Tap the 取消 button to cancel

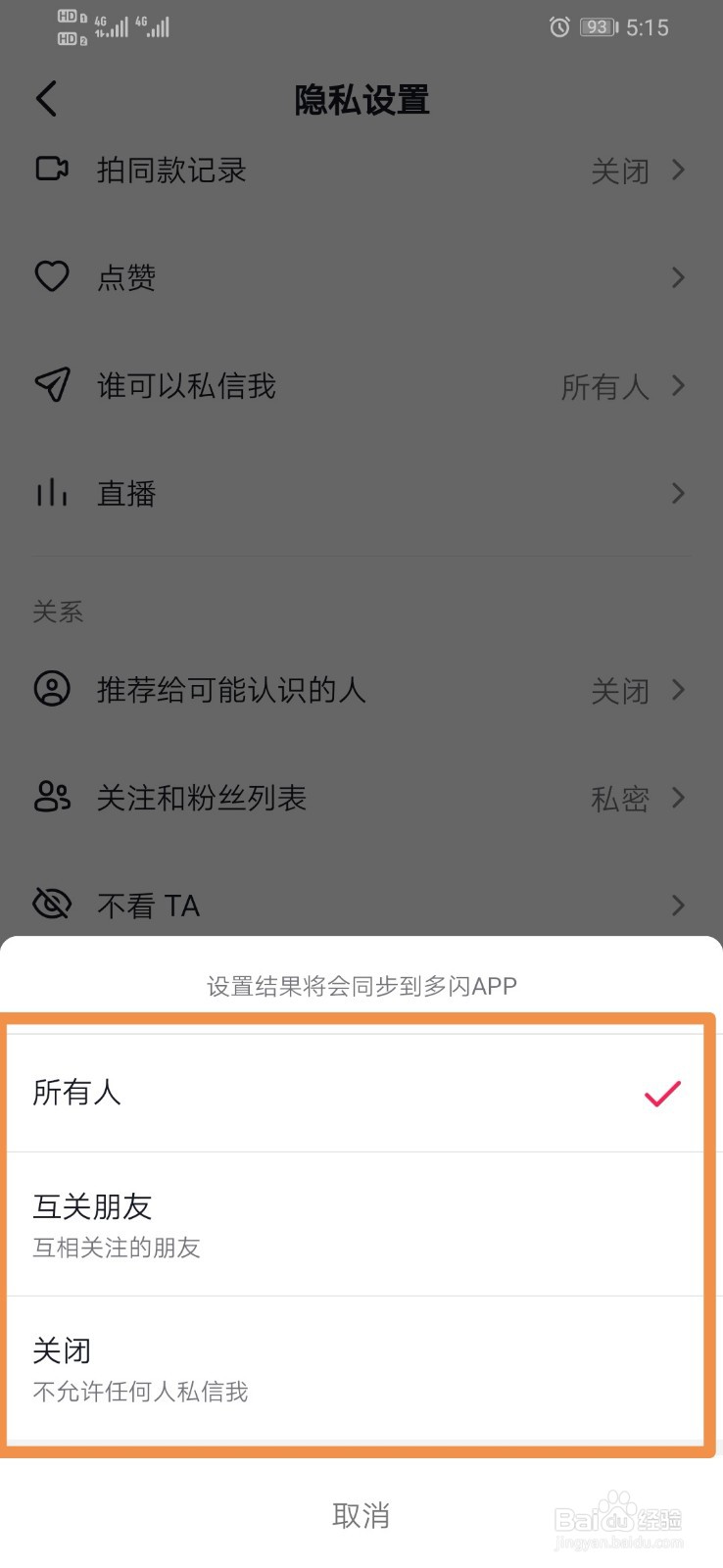coord(361,1515)
